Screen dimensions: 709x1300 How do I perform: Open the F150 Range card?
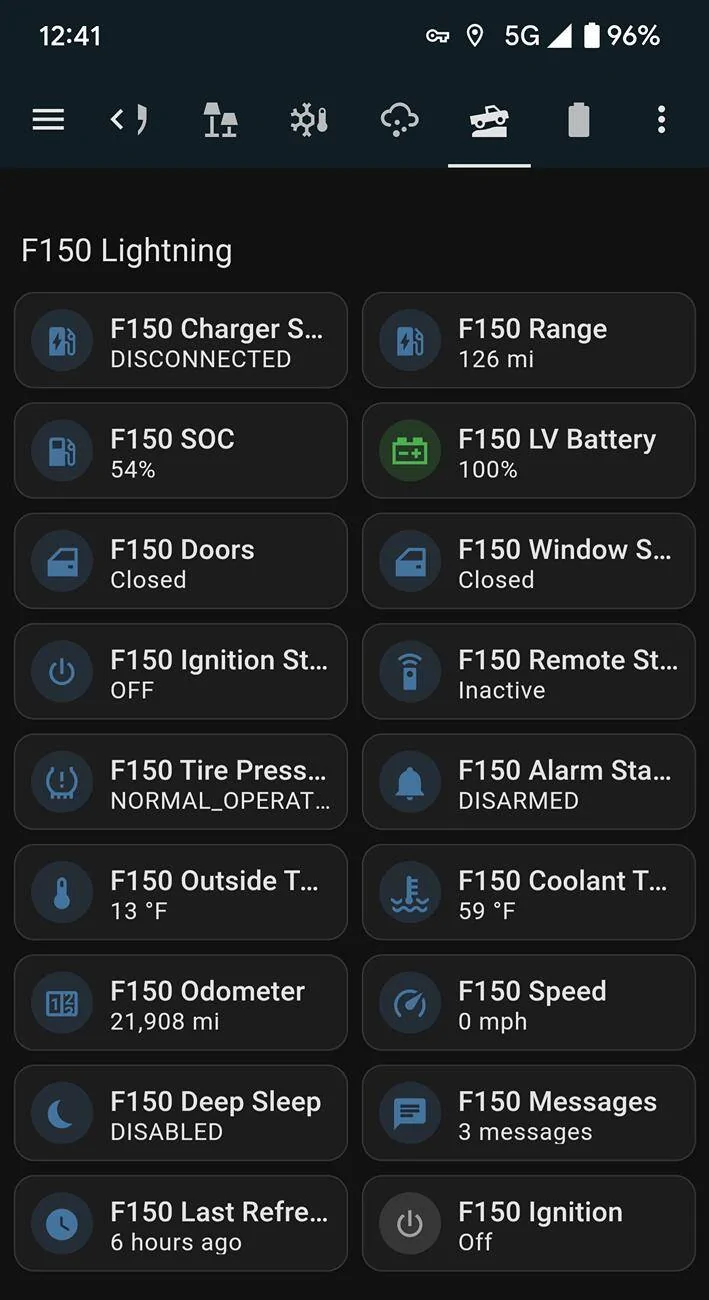click(x=528, y=341)
